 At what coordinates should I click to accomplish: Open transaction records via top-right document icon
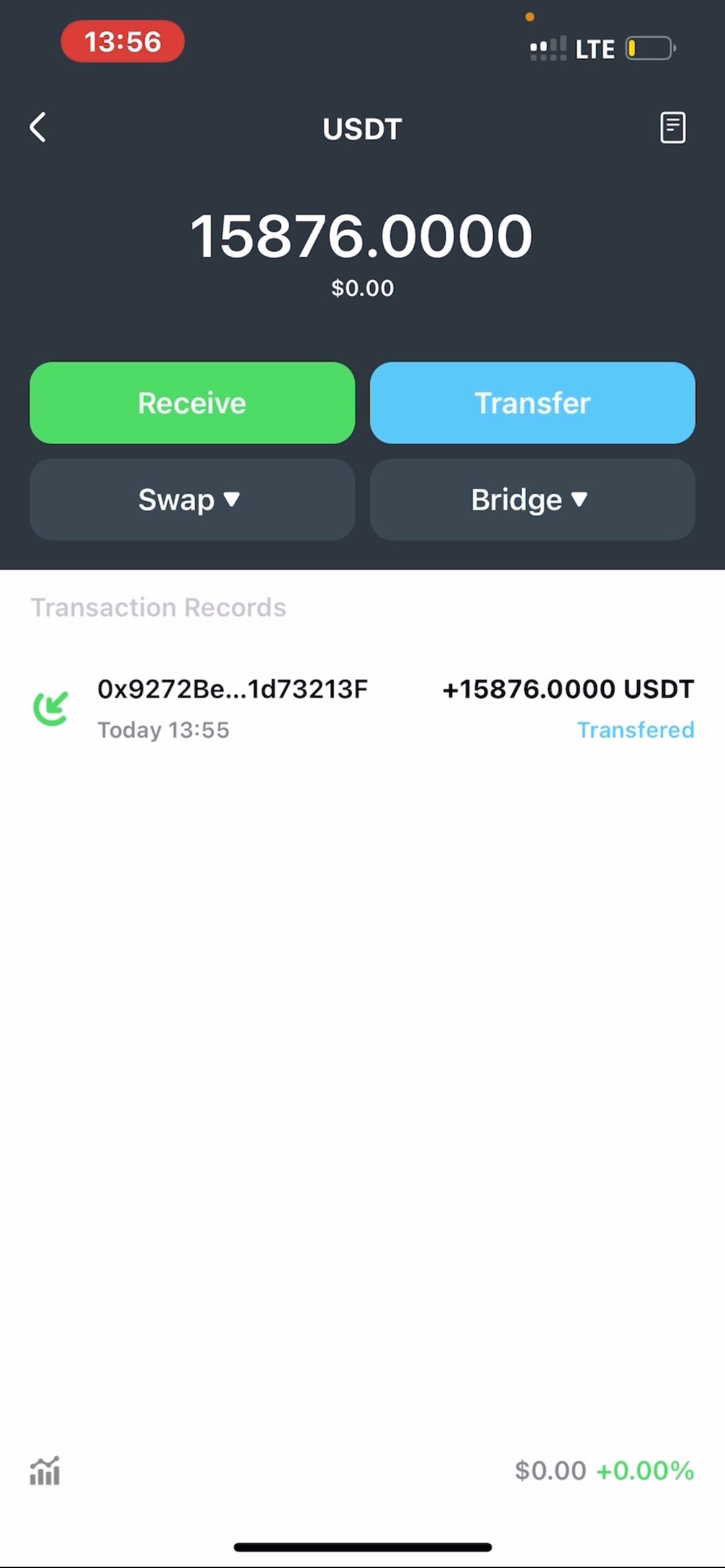tap(673, 128)
